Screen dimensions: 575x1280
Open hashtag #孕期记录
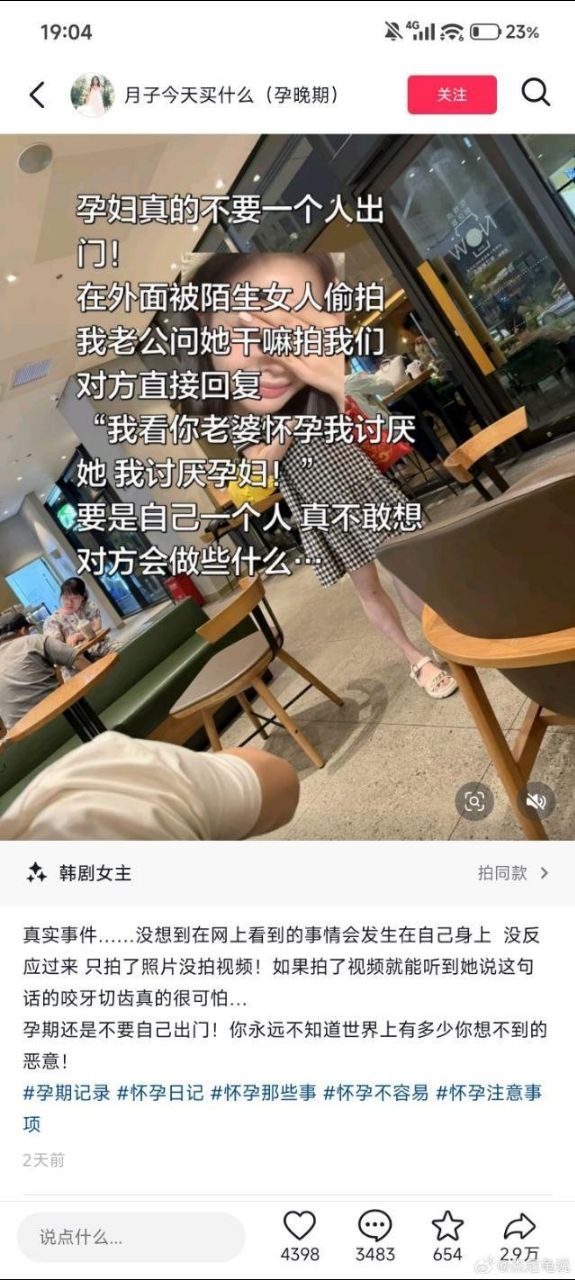[66, 1093]
